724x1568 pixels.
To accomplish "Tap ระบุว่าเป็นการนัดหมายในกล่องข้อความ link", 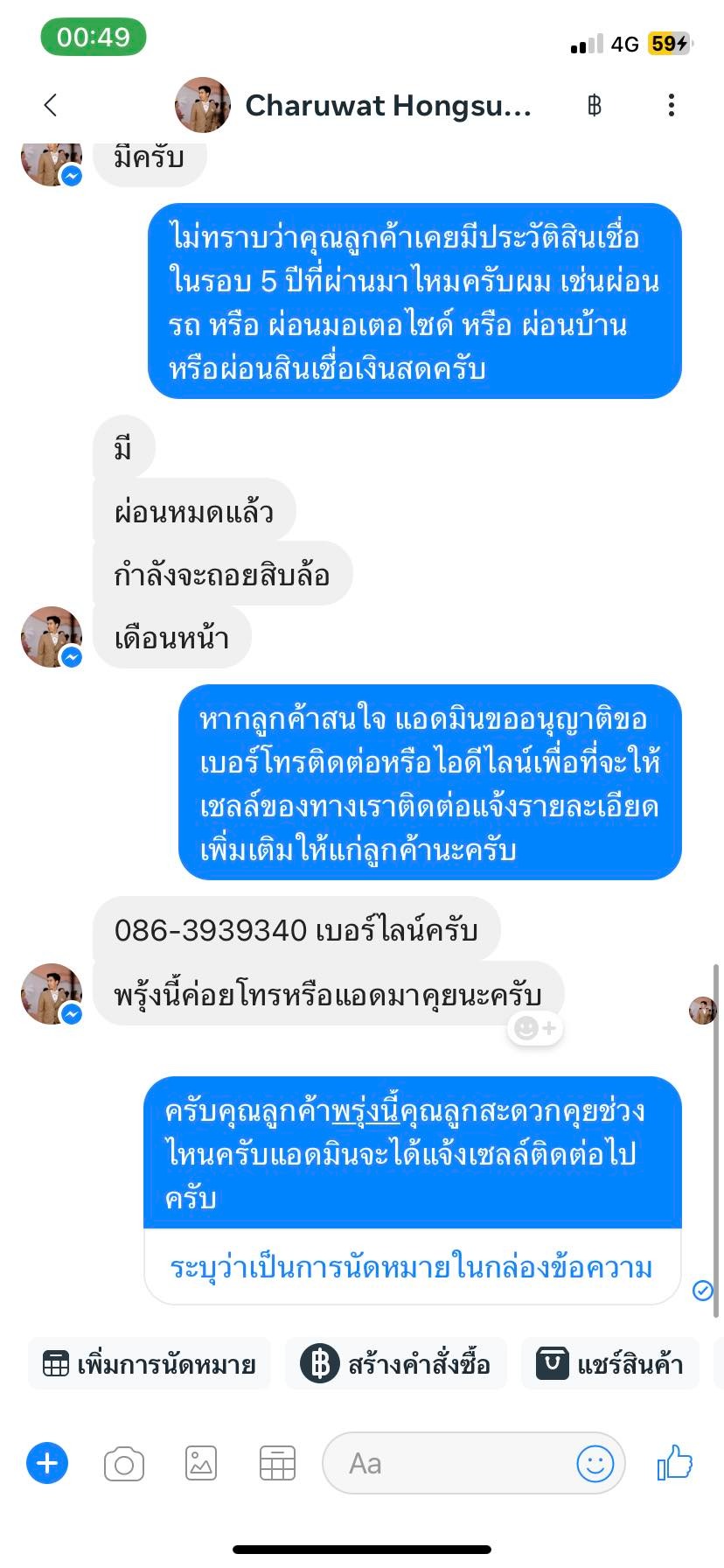I will point(411,1267).
